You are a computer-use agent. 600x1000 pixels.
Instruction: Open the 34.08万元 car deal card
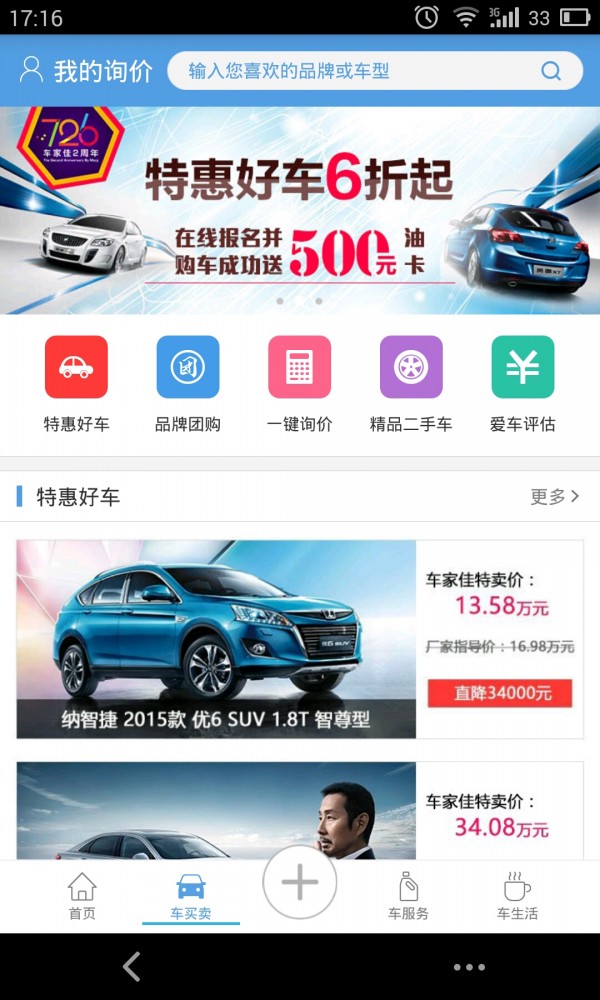click(300, 810)
